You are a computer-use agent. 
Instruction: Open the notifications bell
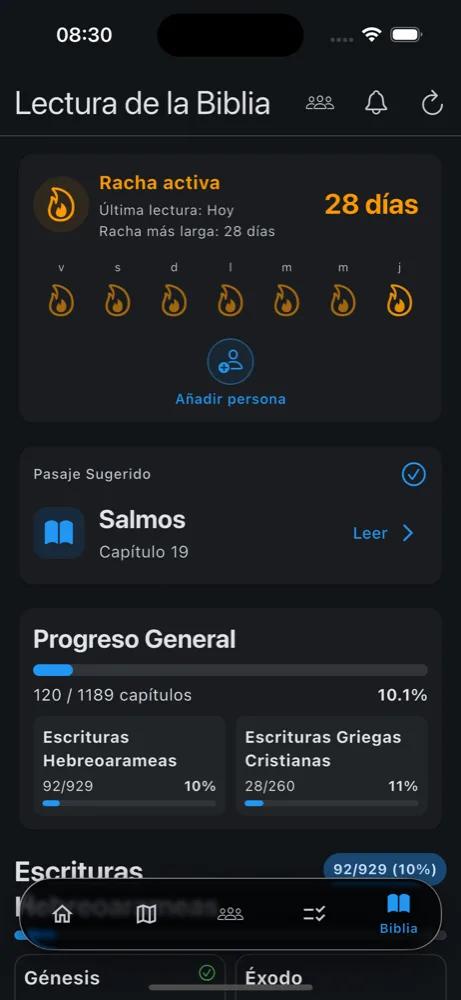(376, 103)
